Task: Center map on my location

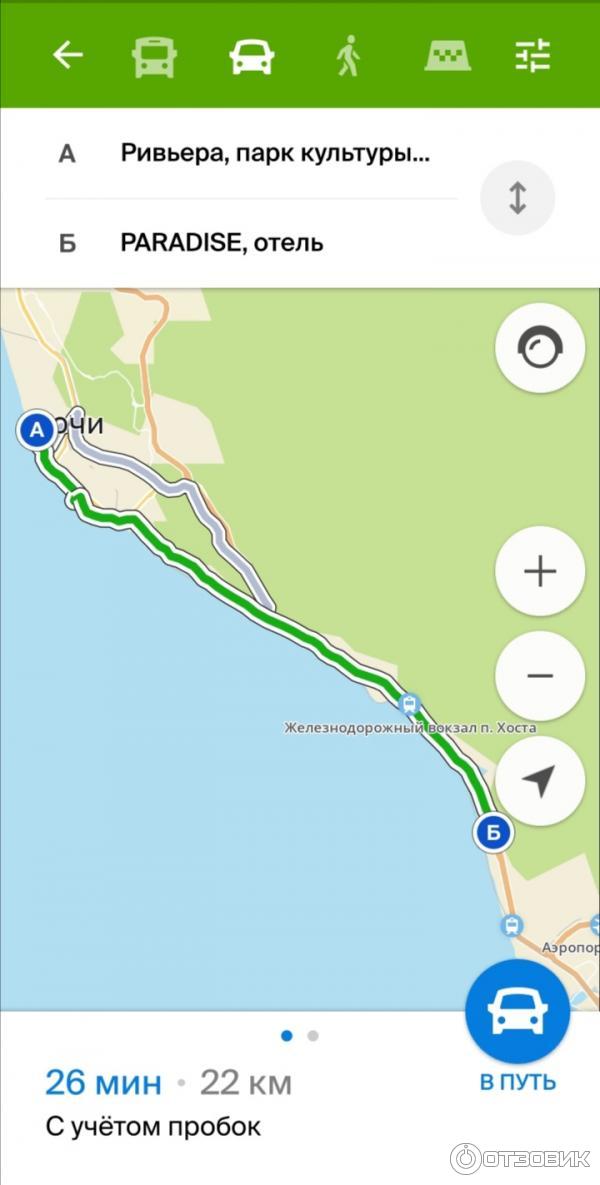Action: 540,781
